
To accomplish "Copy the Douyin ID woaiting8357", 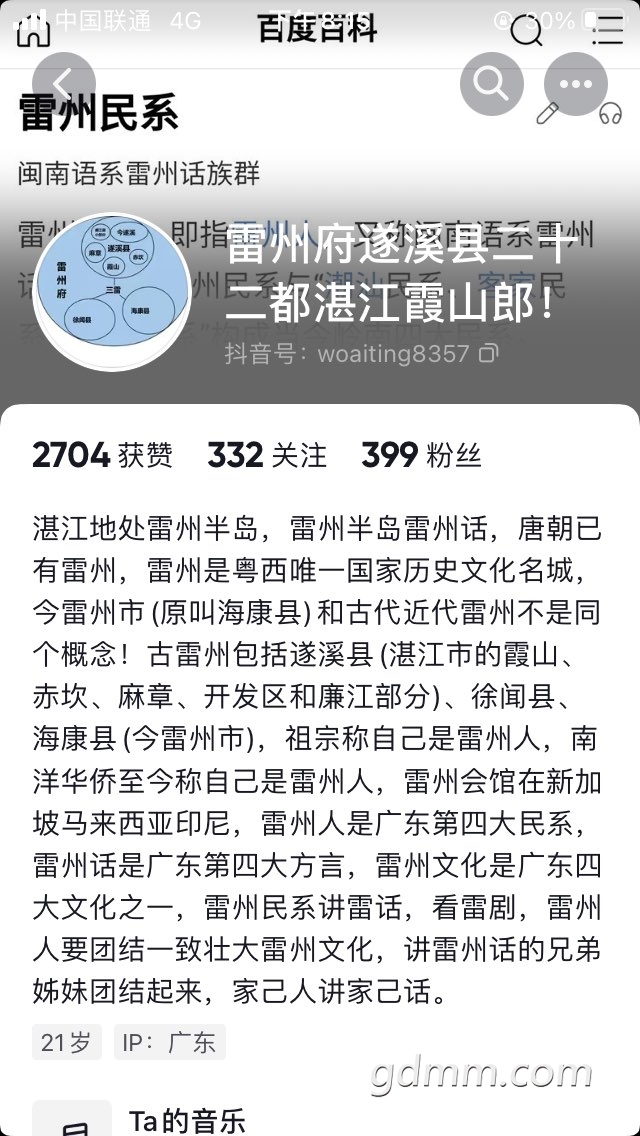I will [x=489, y=353].
